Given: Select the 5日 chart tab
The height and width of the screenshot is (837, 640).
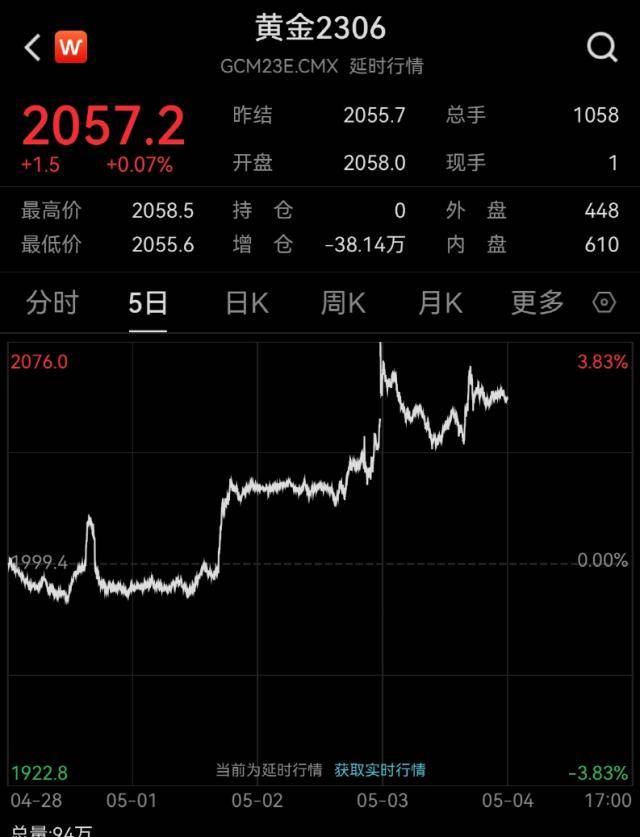Looking at the screenshot, I should point(147,303).
